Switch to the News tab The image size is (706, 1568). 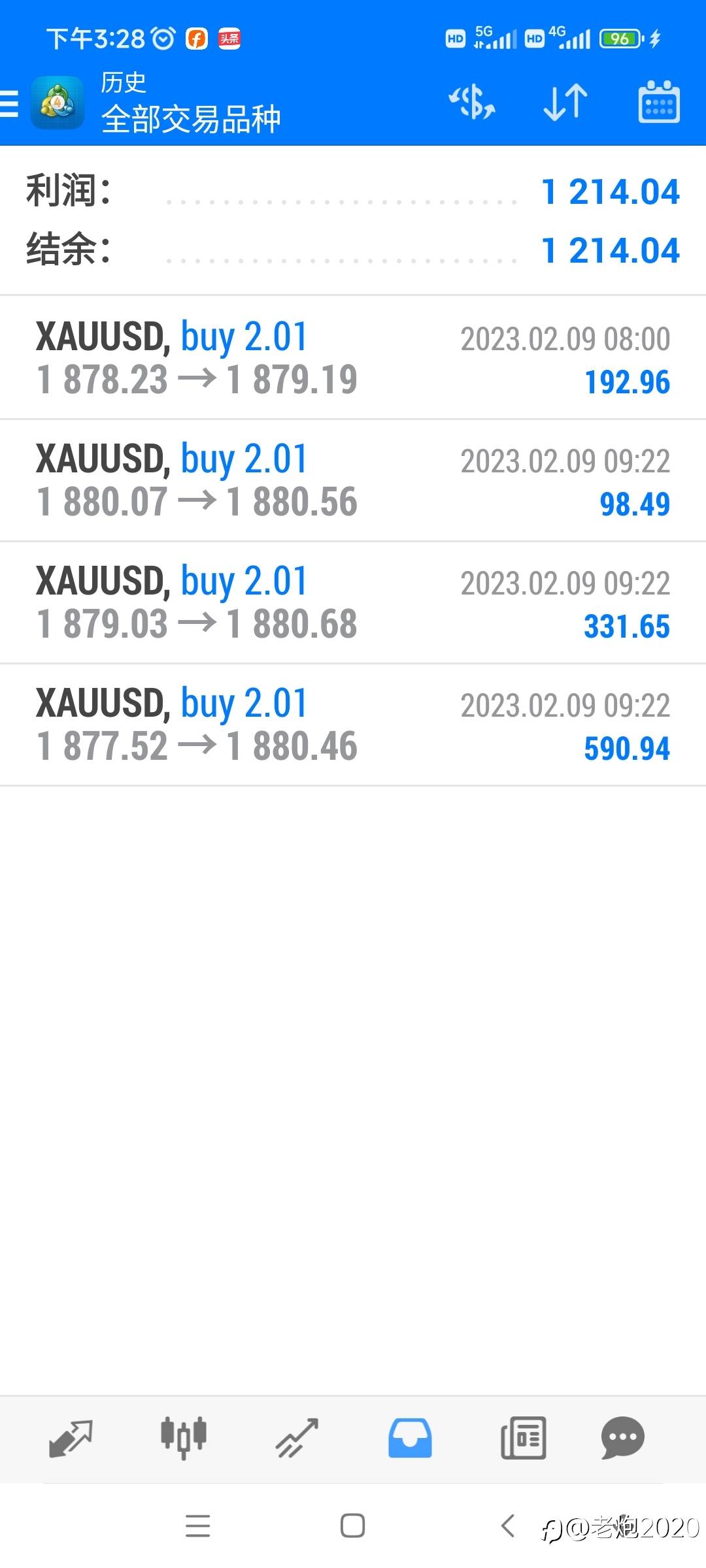[x=523, y=1438]
